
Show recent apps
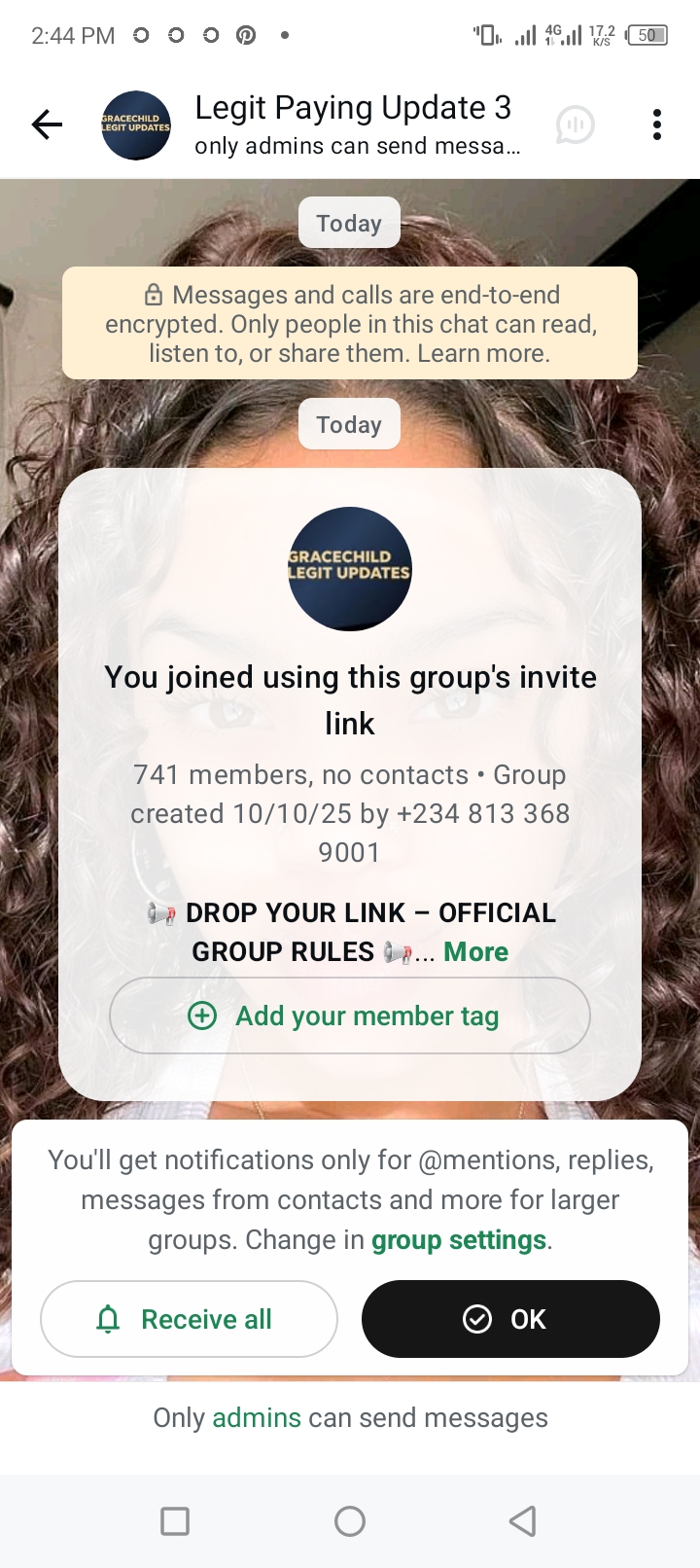pyautogui.click(x=175, y=1521)
